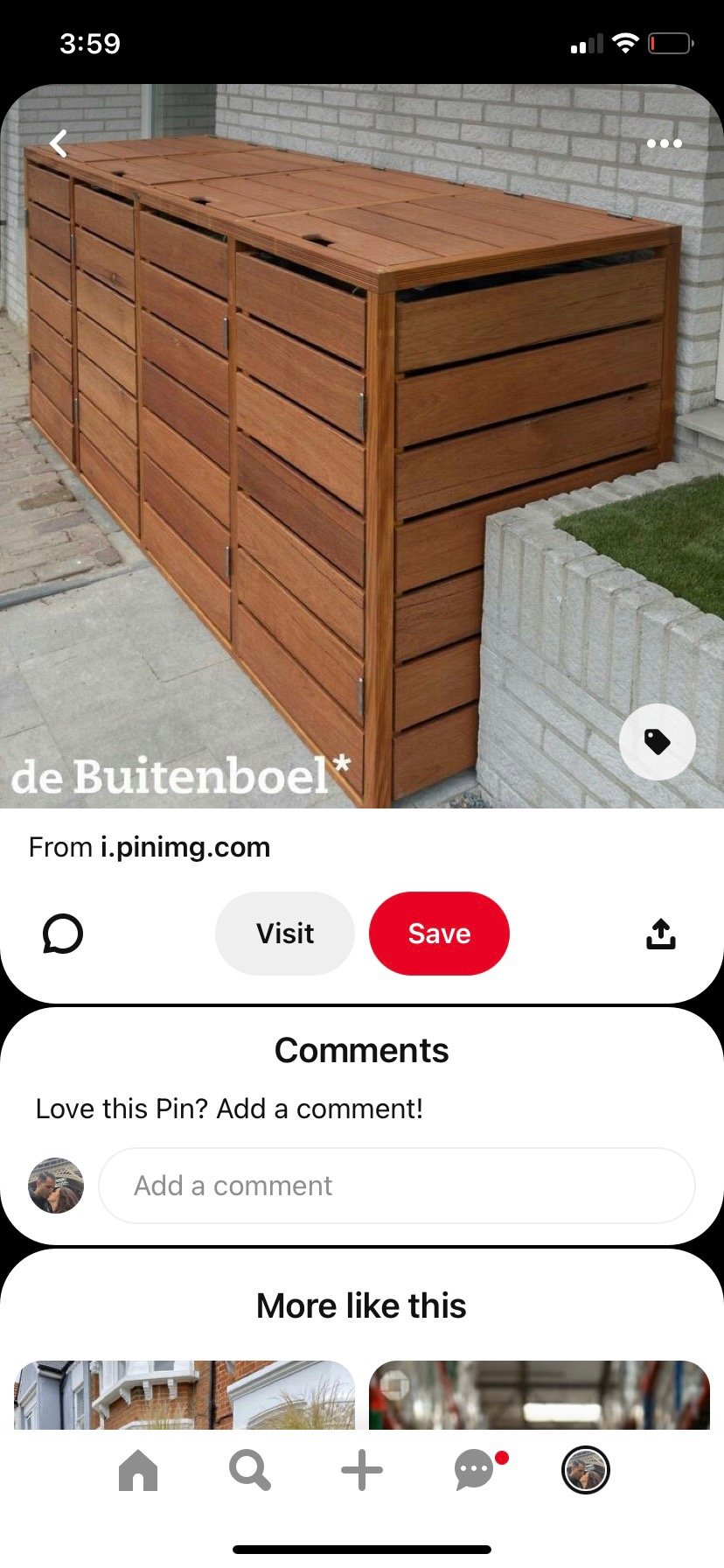
Task: Open the source link i.pinimg.com
Action: click(184, 847)
